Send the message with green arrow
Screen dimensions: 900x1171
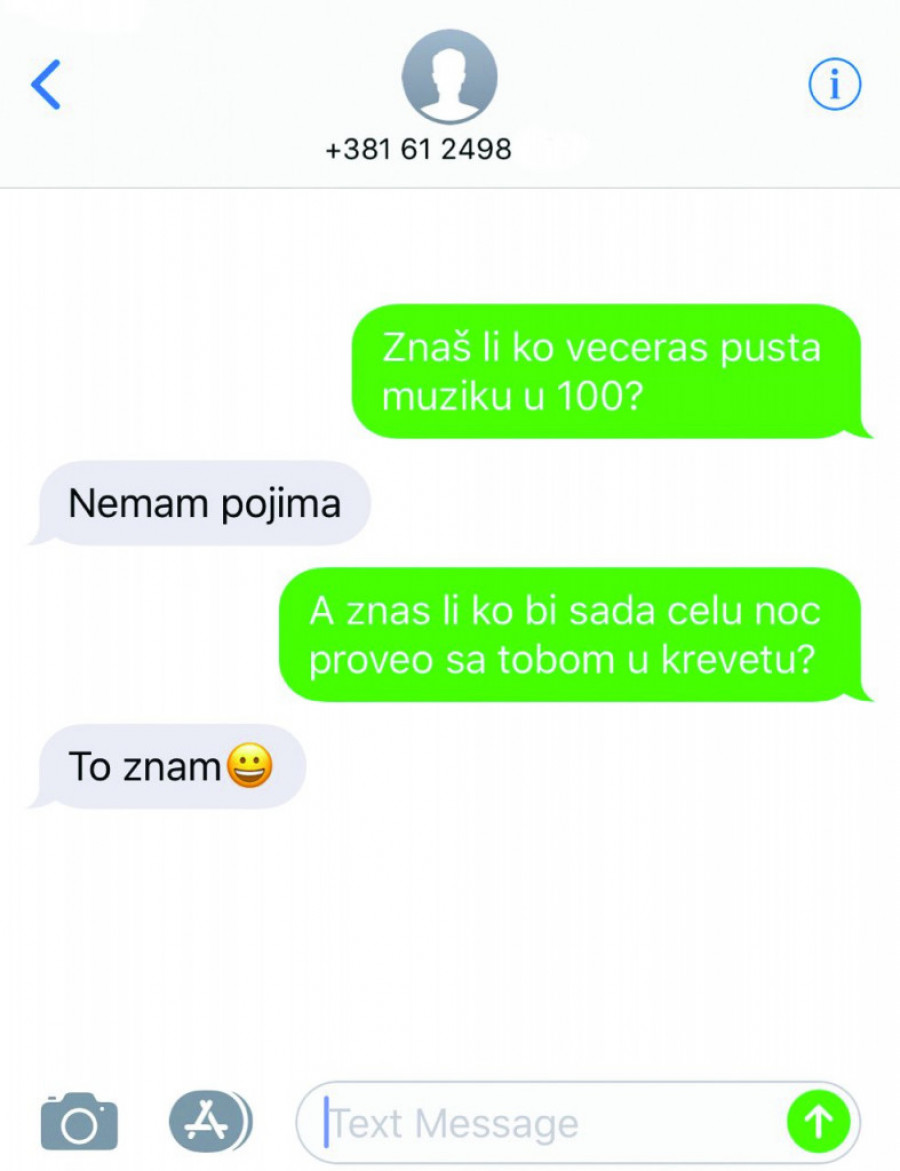(818, 1122)
